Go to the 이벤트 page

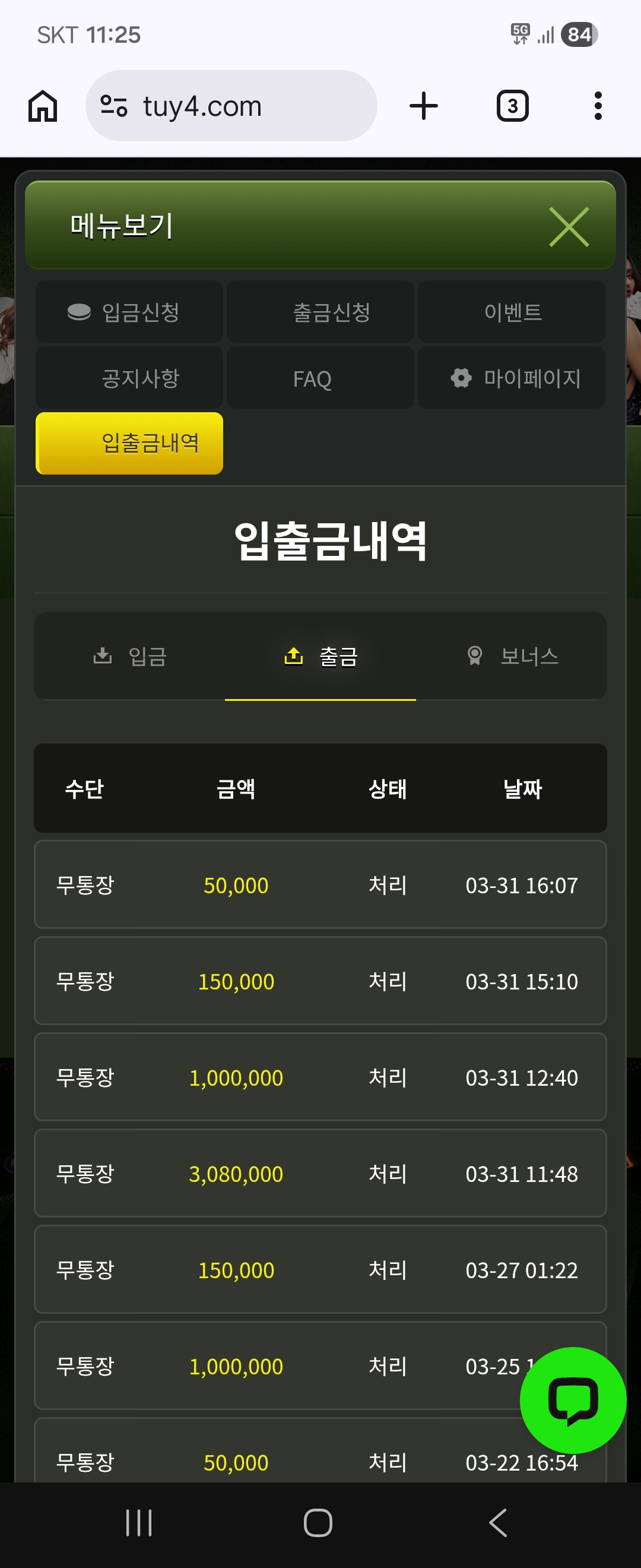click(512, 312)
